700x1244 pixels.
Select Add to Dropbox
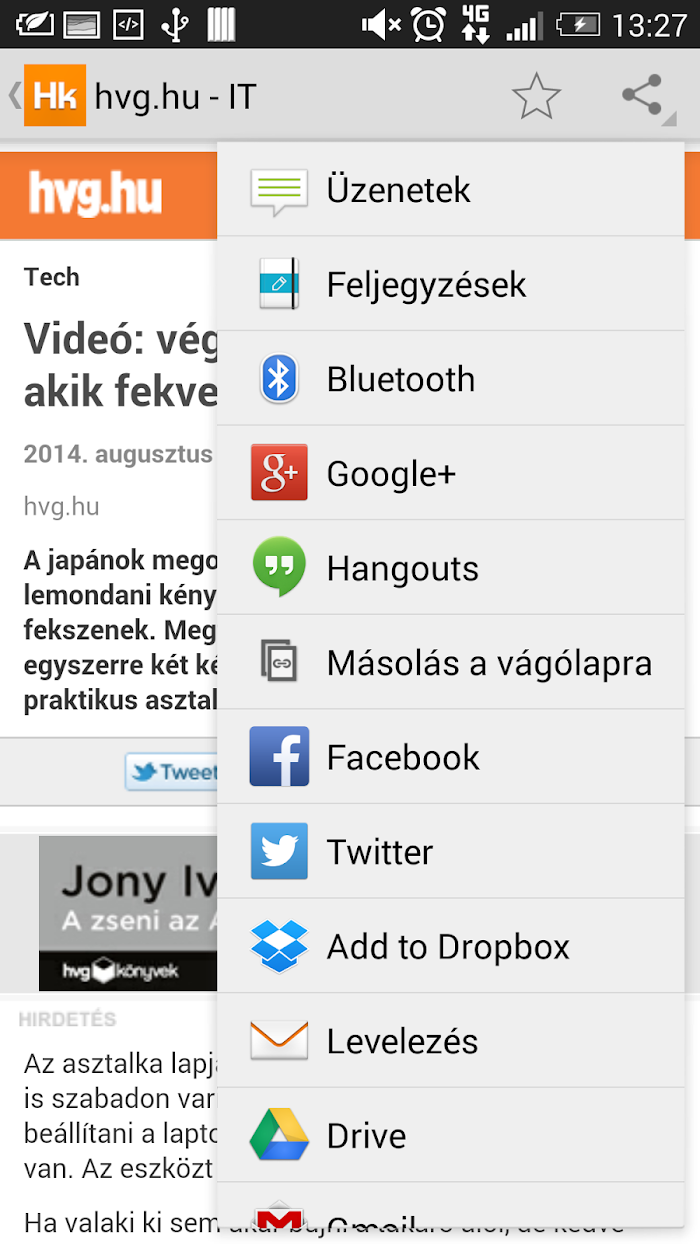(451, 946)
